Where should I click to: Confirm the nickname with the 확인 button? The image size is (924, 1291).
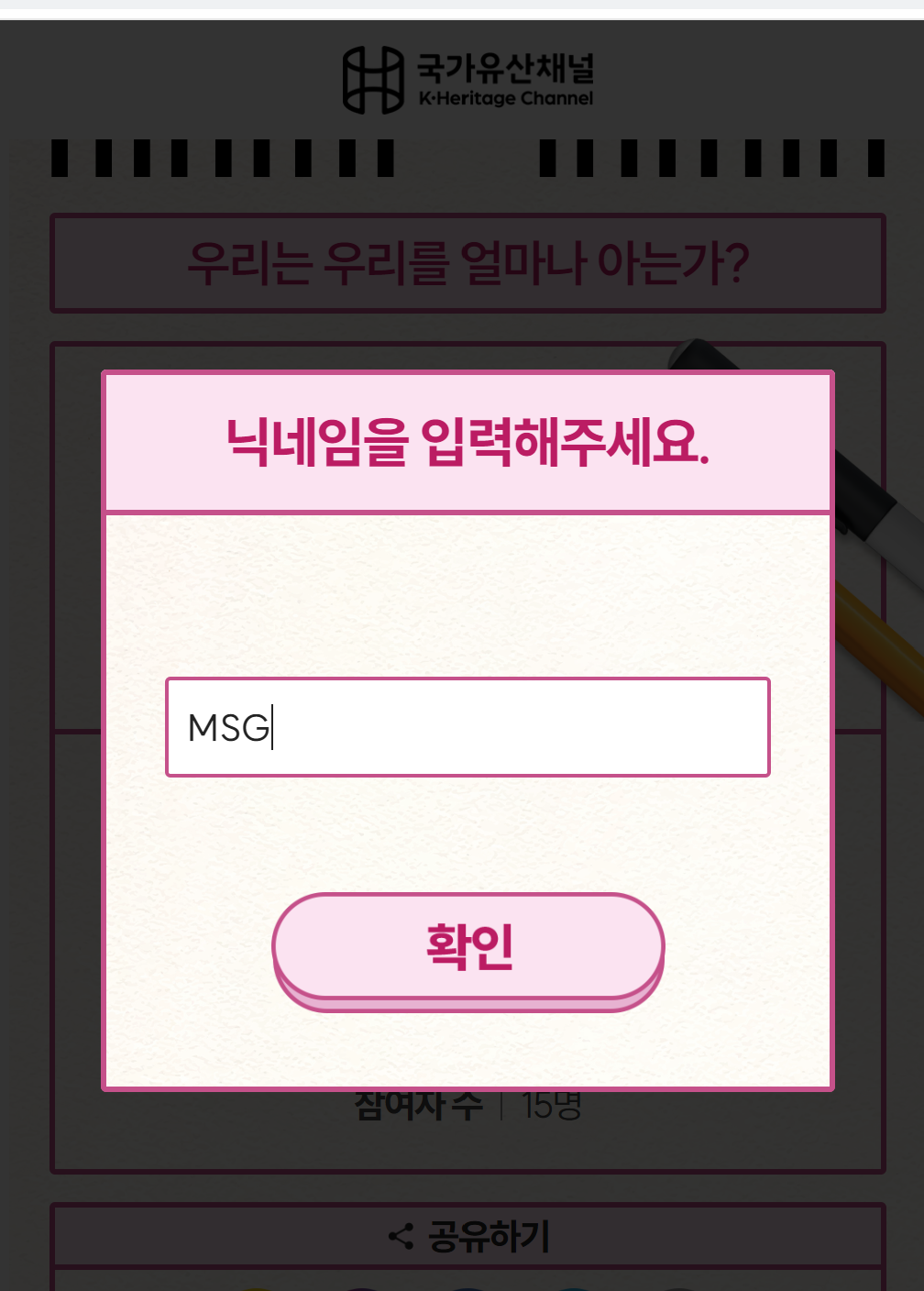point(467,947)
